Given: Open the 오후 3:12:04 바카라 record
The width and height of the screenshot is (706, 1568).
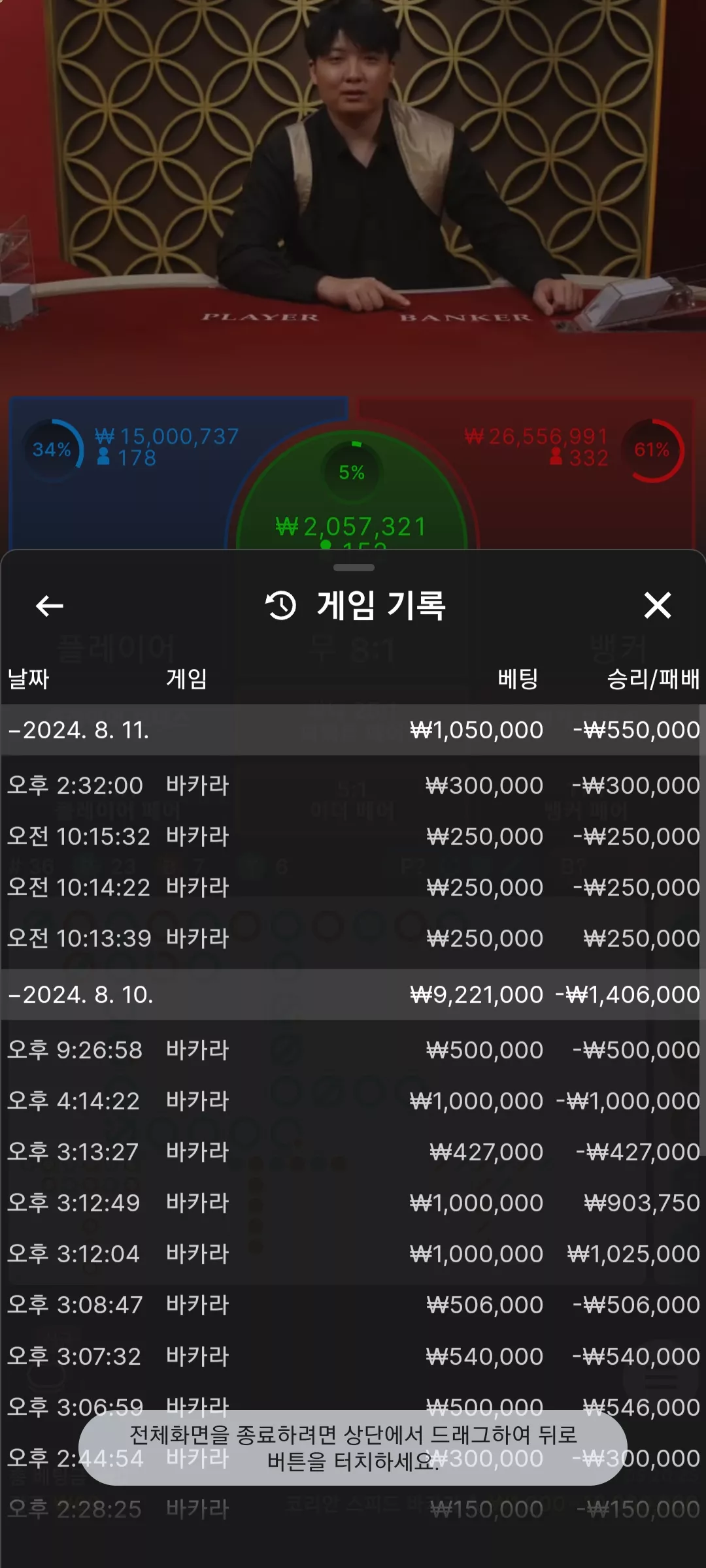Looking at the screenshot, I should click(353, 1253).
